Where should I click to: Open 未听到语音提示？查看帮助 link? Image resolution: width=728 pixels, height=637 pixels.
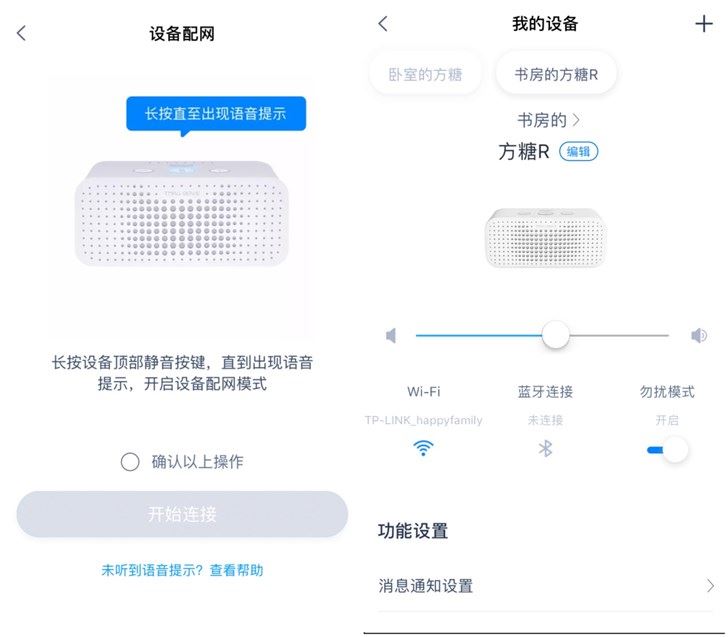point(182,570)
